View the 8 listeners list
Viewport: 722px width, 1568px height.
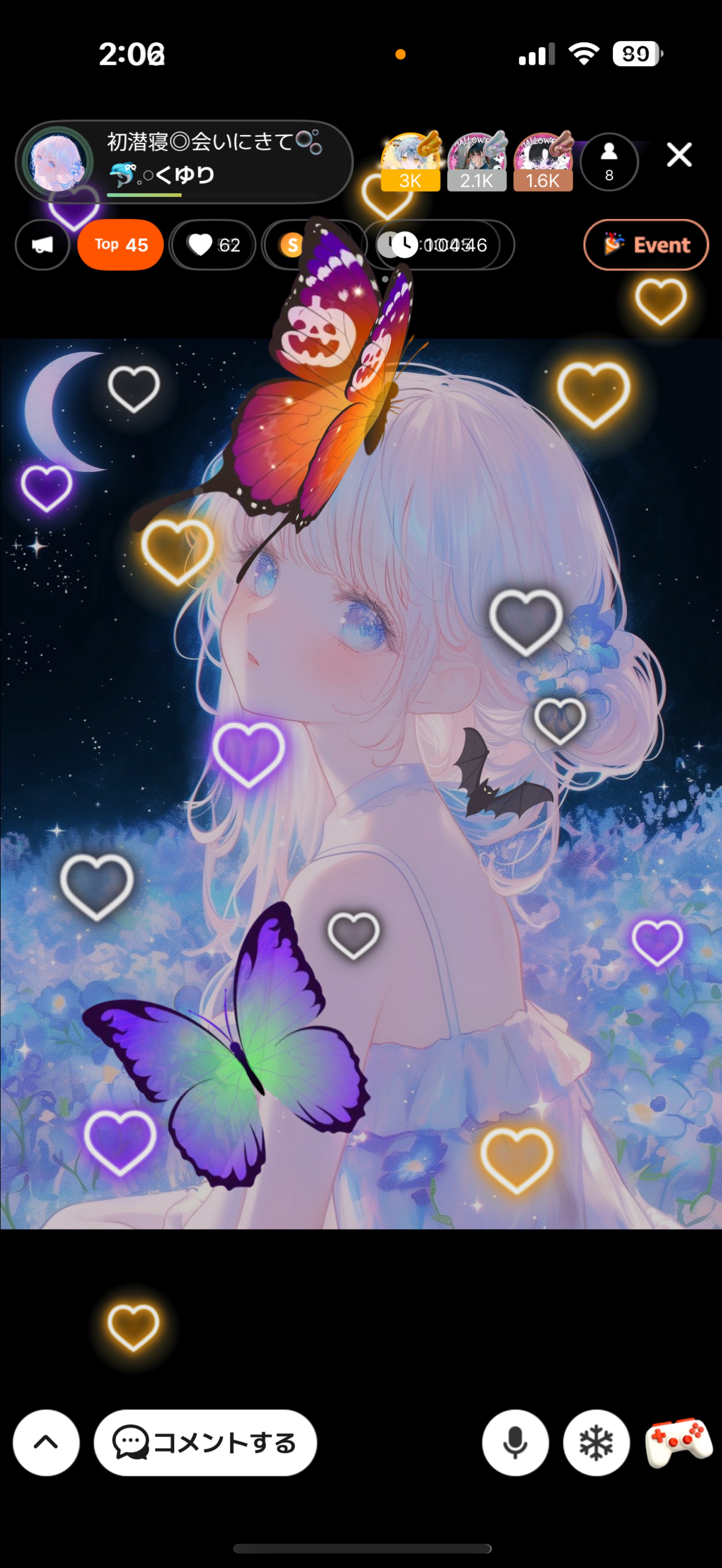609,162
